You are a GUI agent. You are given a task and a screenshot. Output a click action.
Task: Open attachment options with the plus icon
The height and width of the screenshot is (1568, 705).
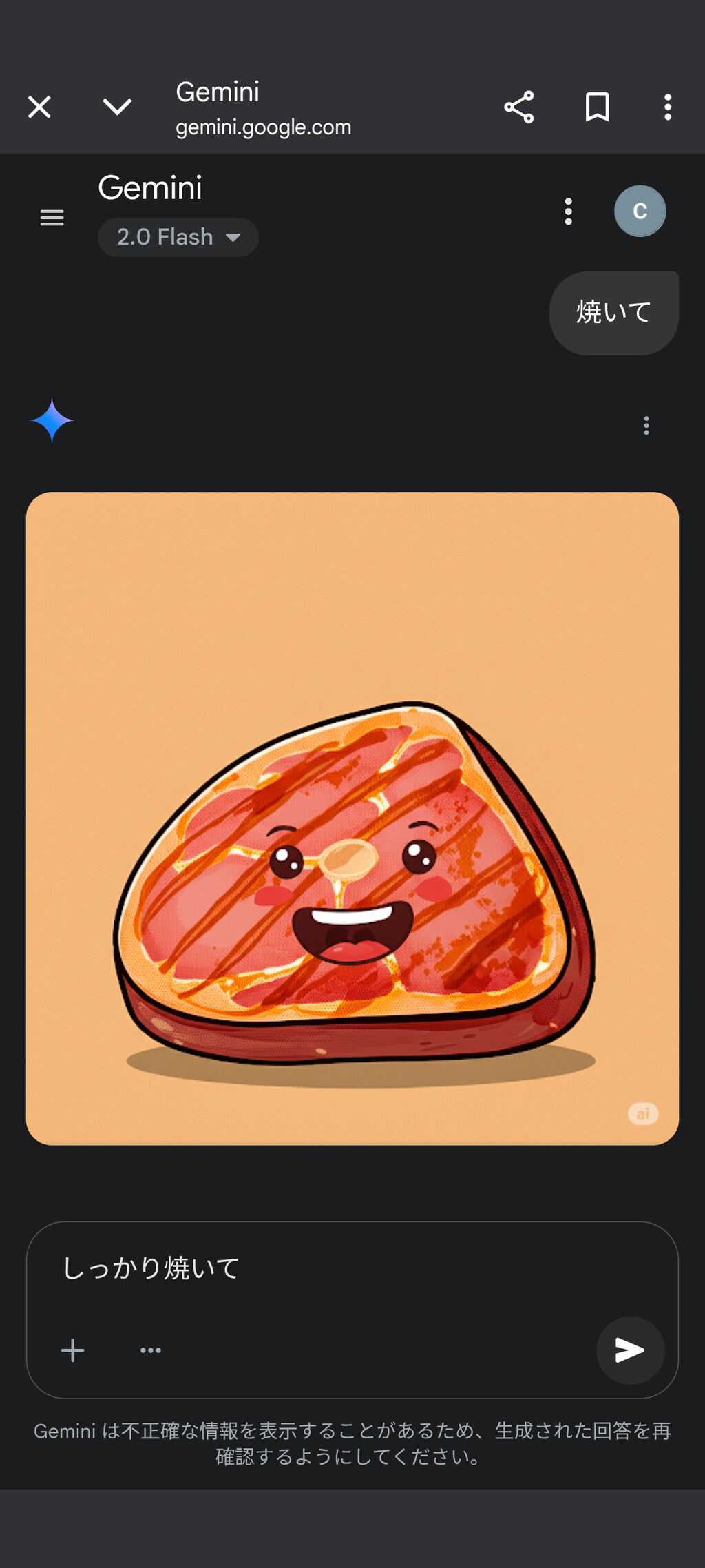[x=73, y=1350]
